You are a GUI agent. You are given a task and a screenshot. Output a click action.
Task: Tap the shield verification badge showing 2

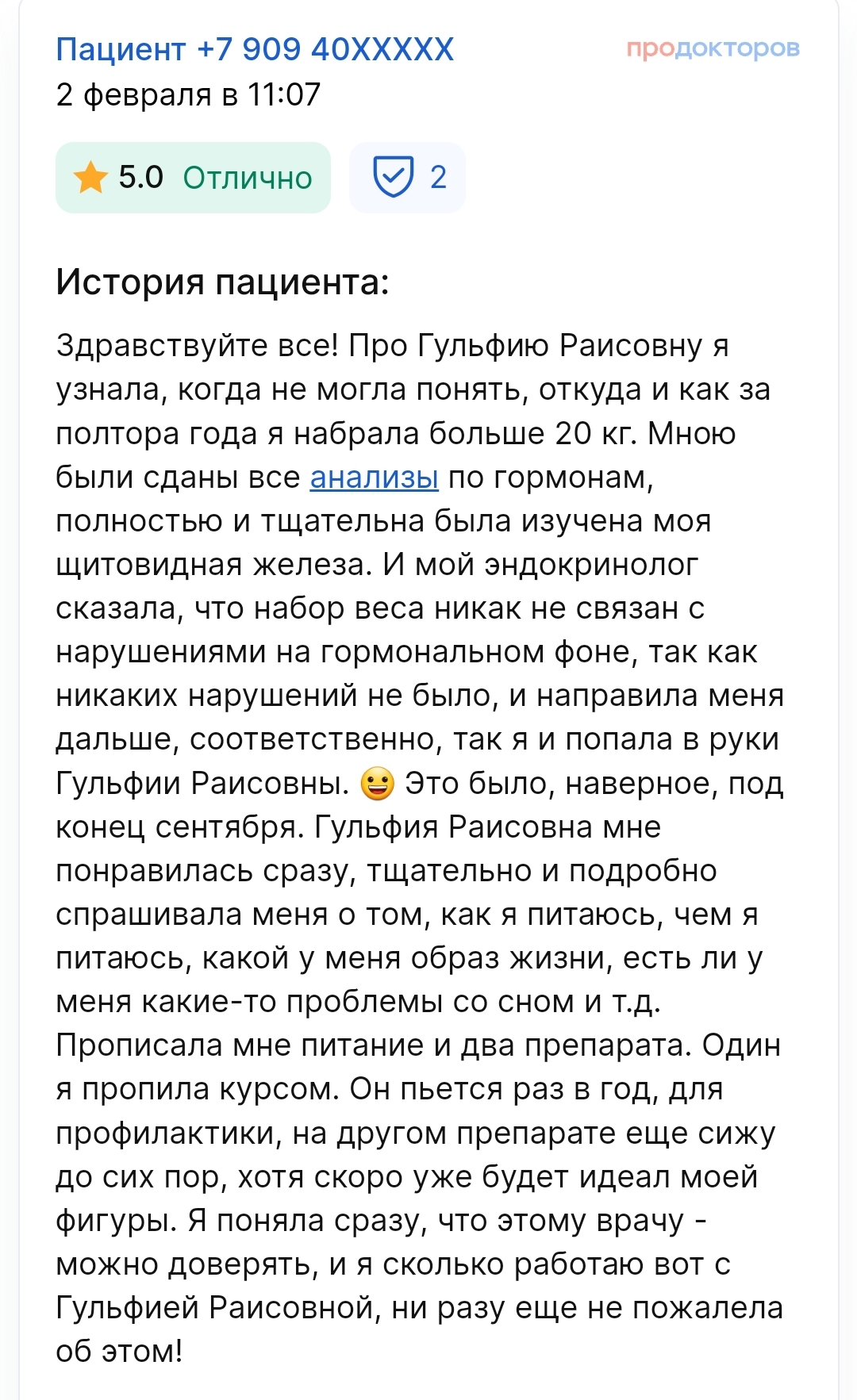(x=407, y=177)
